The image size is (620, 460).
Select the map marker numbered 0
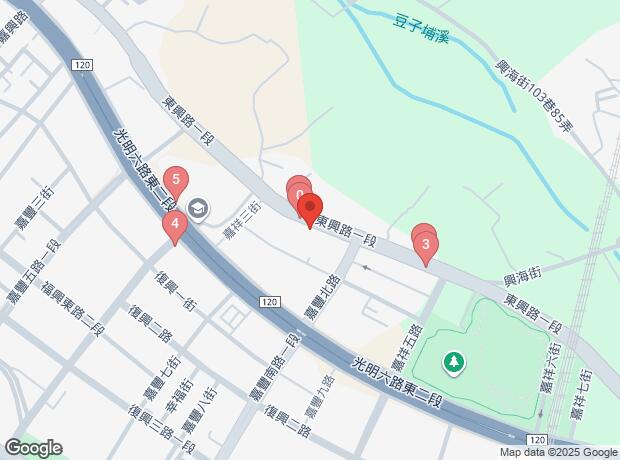click(299, 195)
